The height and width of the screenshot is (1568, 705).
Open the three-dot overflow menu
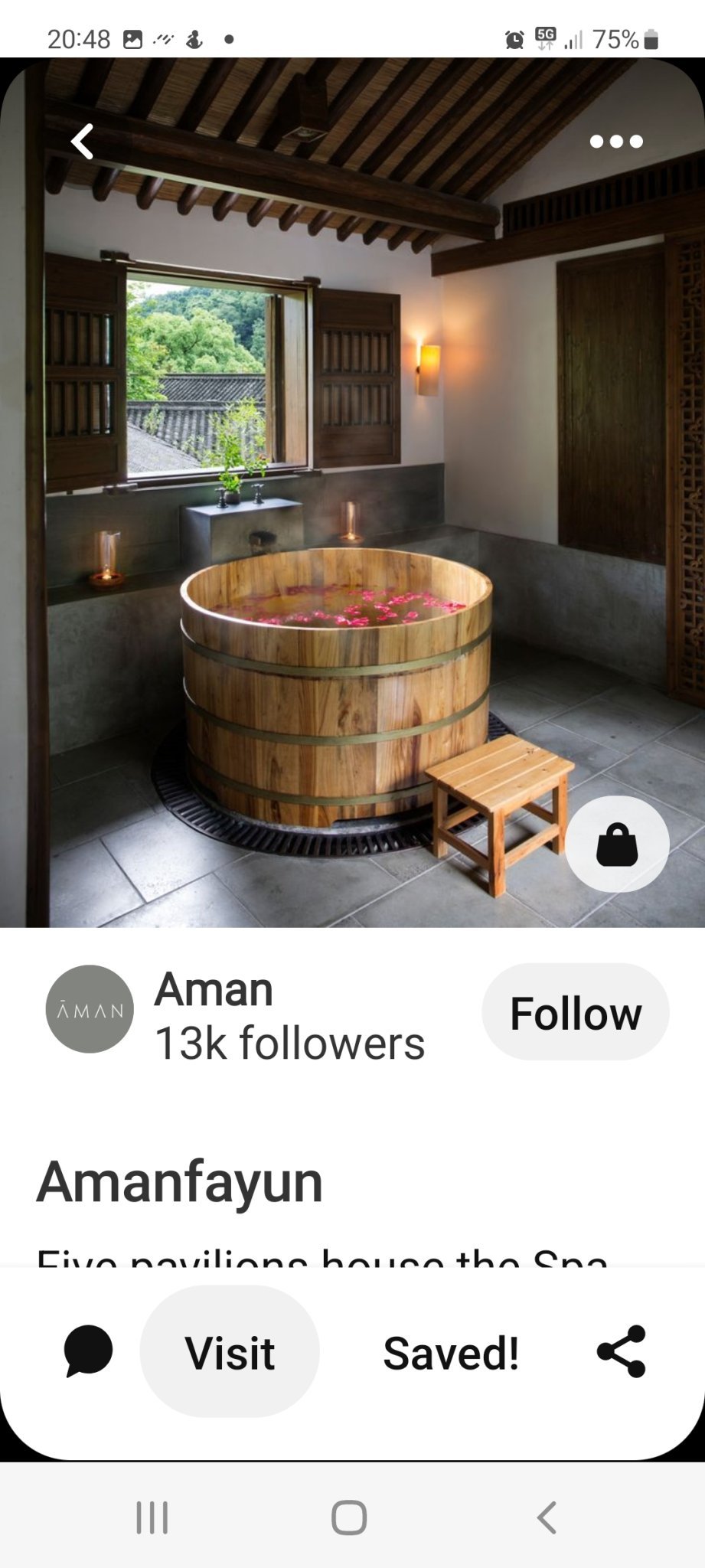tap(615, 142)
